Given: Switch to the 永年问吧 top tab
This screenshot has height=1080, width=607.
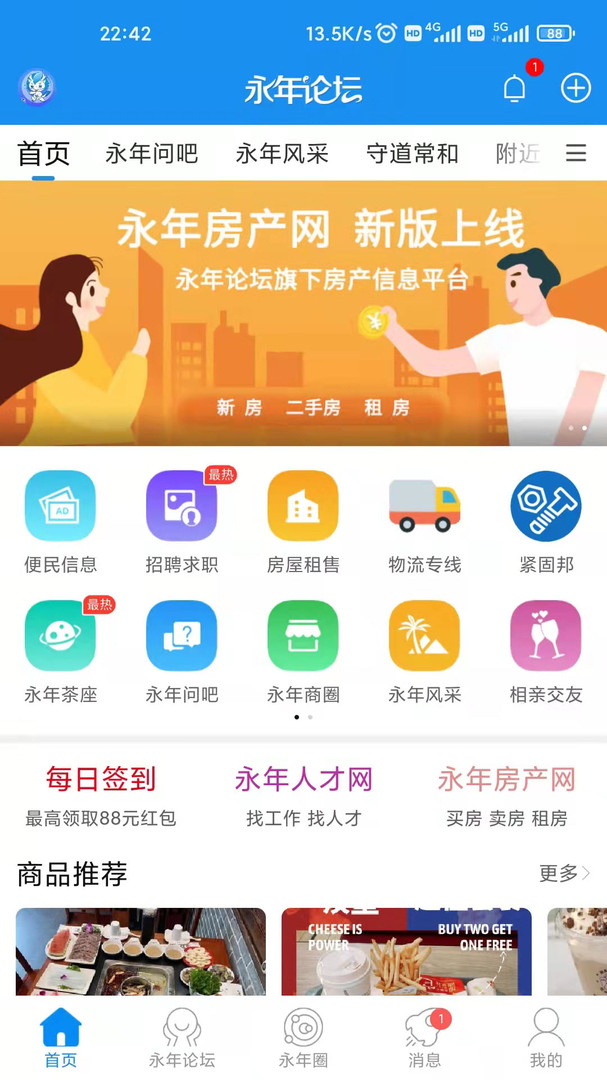Looking at the screenshot, I should point(152,153).
